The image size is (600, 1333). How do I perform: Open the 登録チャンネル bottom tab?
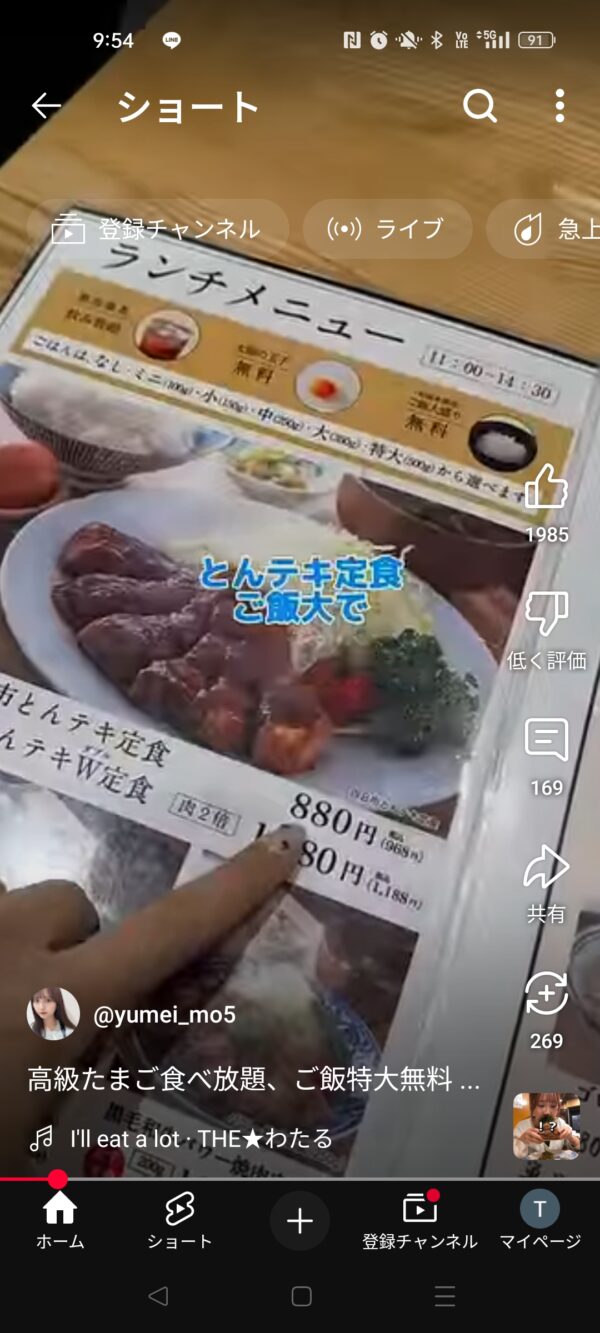click(x=420, y=1222)
